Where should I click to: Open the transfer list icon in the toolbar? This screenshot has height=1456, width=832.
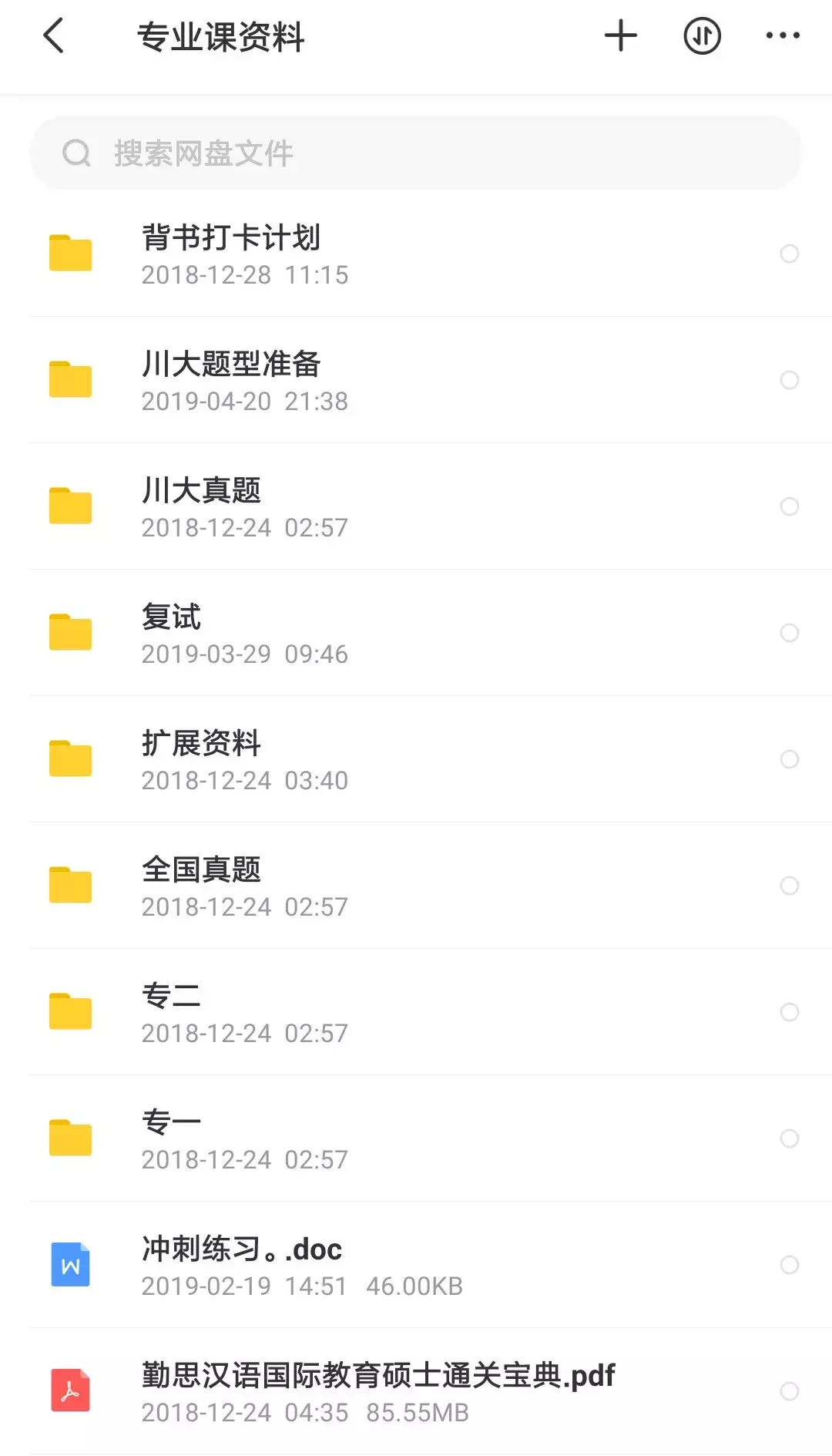click(x=702, y=35)
